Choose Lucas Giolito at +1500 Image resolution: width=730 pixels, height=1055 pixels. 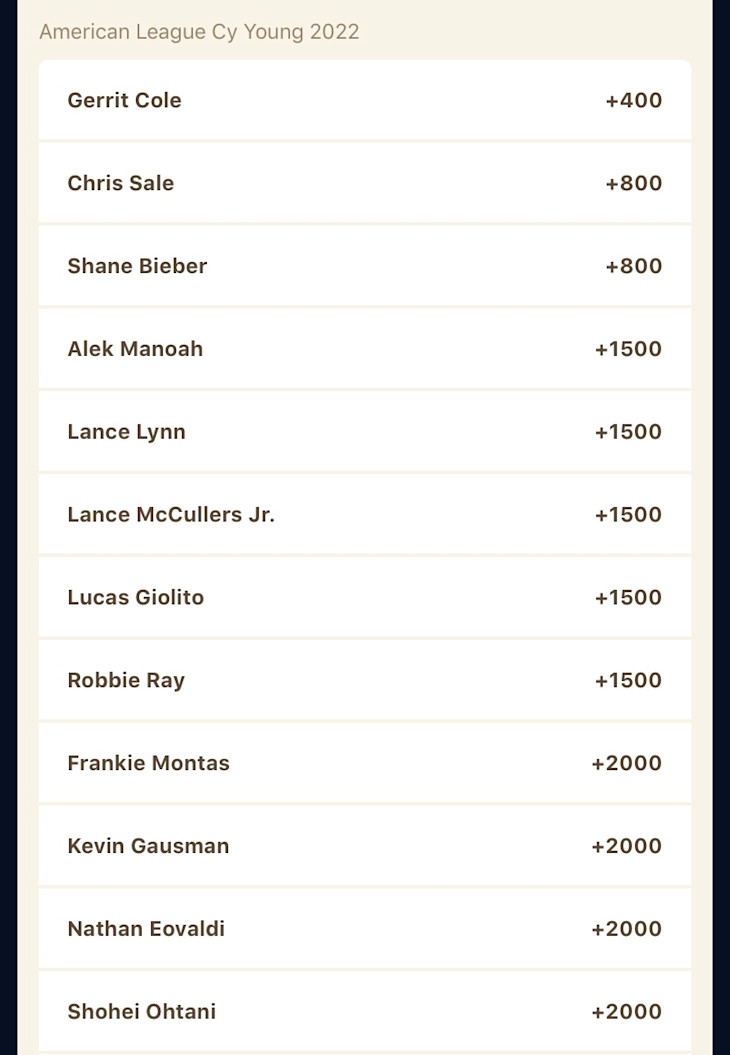pyautogui.click(x=364, y=598)
